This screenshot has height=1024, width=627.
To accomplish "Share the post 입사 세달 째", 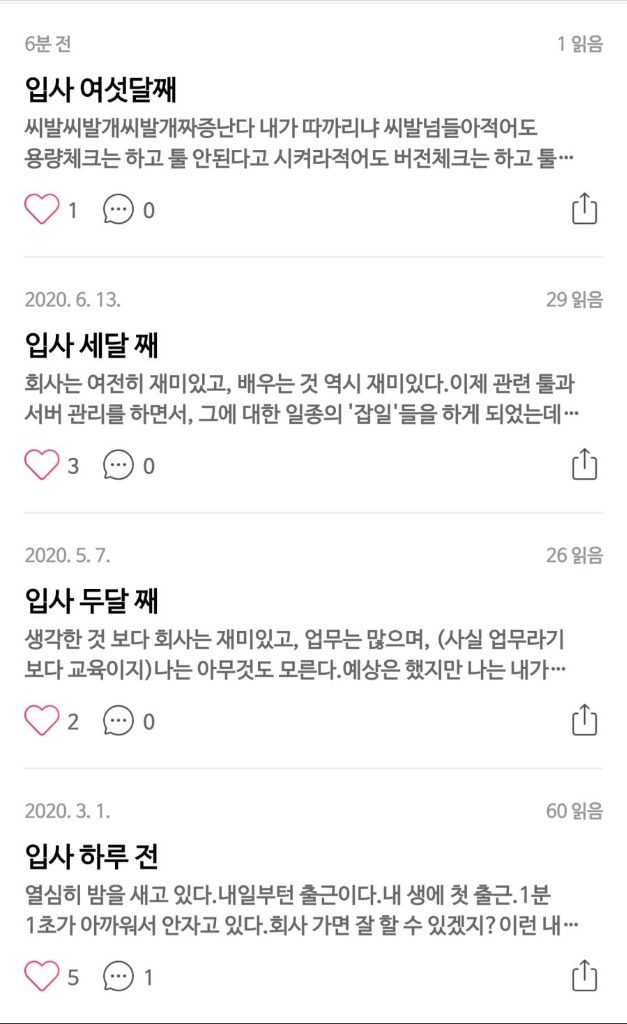I will tap(585, 464).
